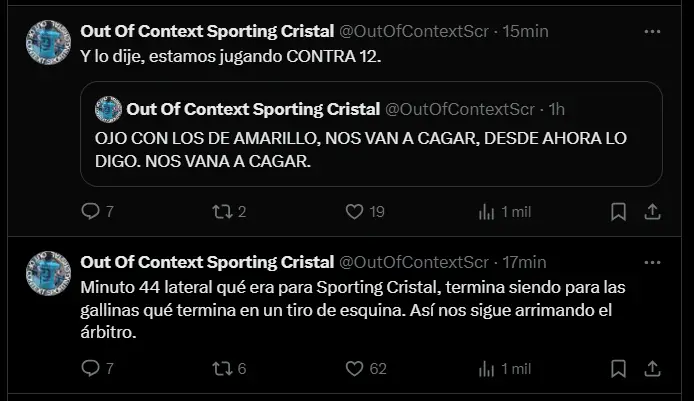694x401 pixels.
Task: Bookmark the CONTRA 12 tweet
Action: click(x=619, y=211)
